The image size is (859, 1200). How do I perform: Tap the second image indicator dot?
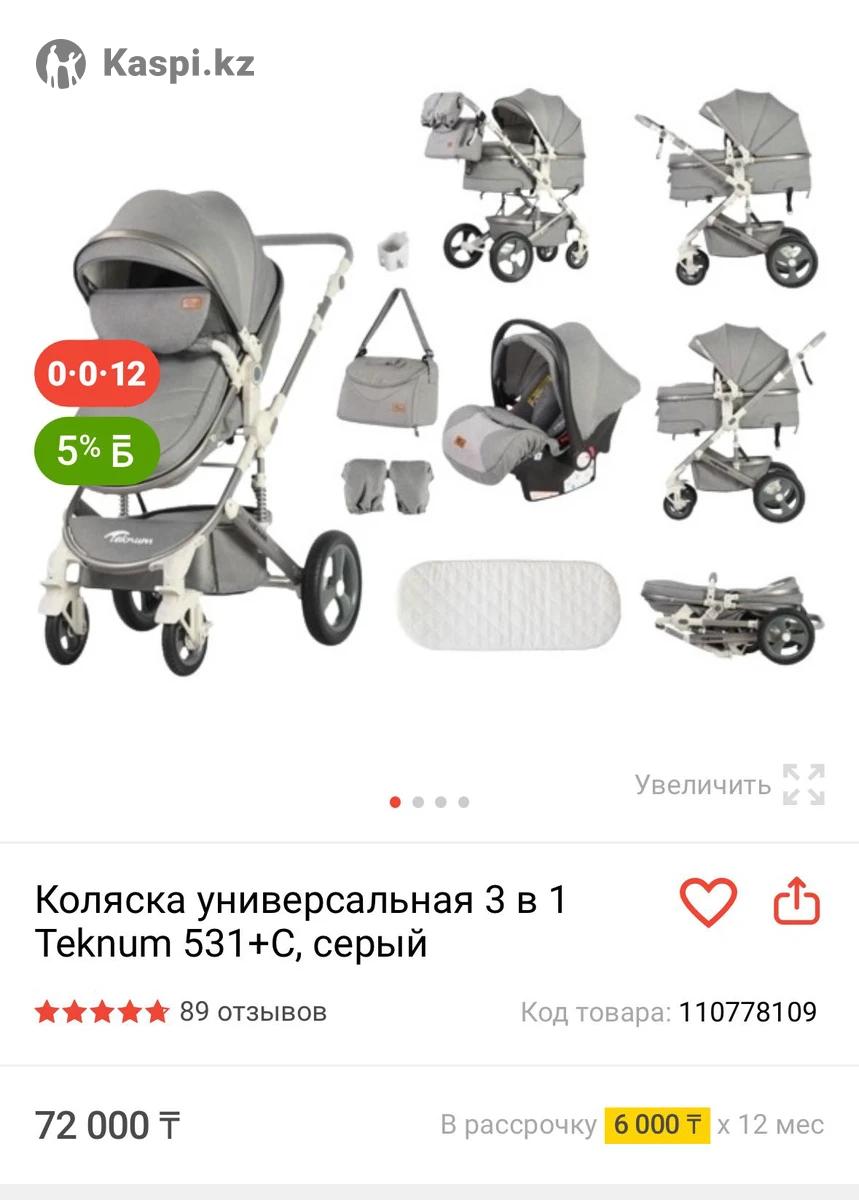tap(418, 802)
